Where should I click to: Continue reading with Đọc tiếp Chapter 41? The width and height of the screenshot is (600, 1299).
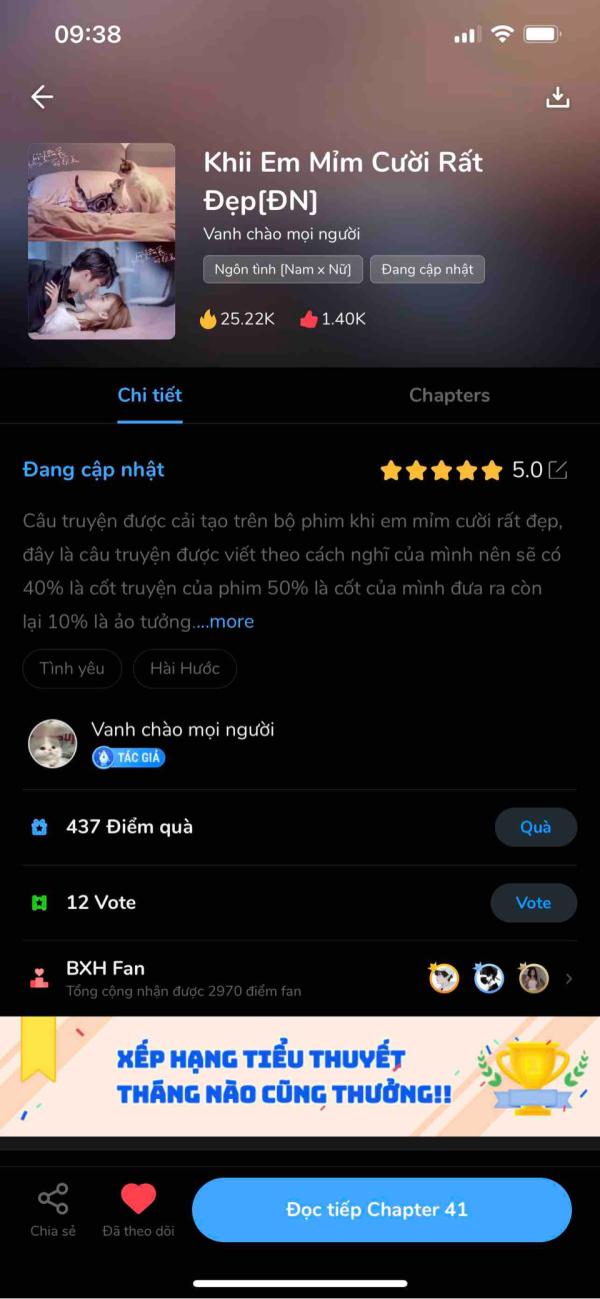(382, 1210)
